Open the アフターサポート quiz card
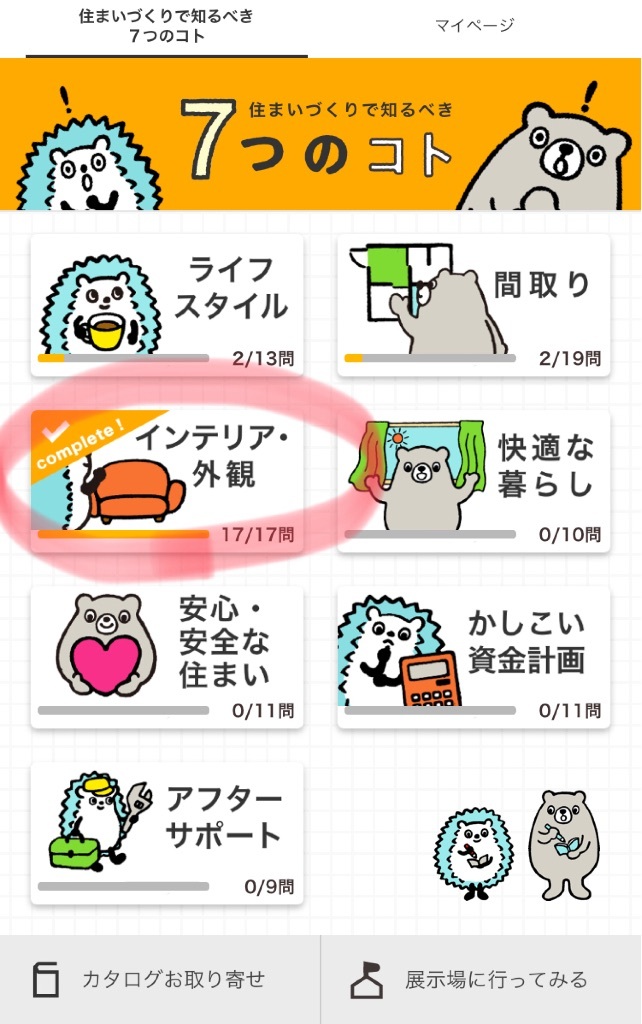 [167, 832]
